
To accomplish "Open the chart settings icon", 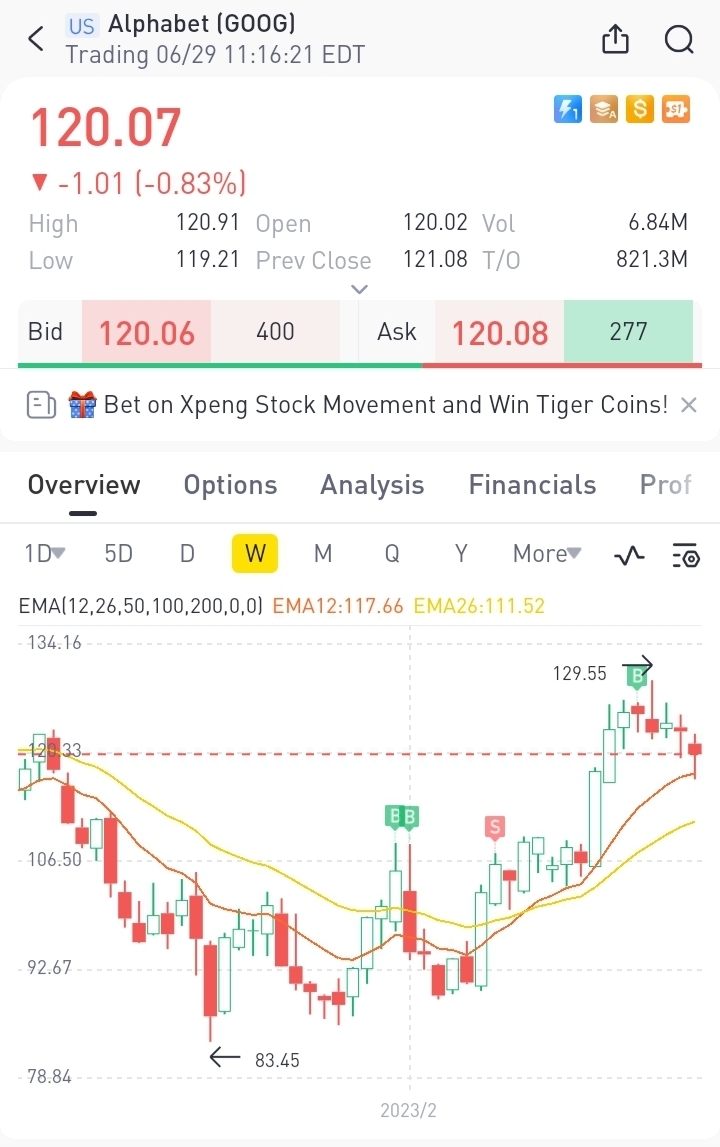I will pyautogui.click(x=685, y=555).
